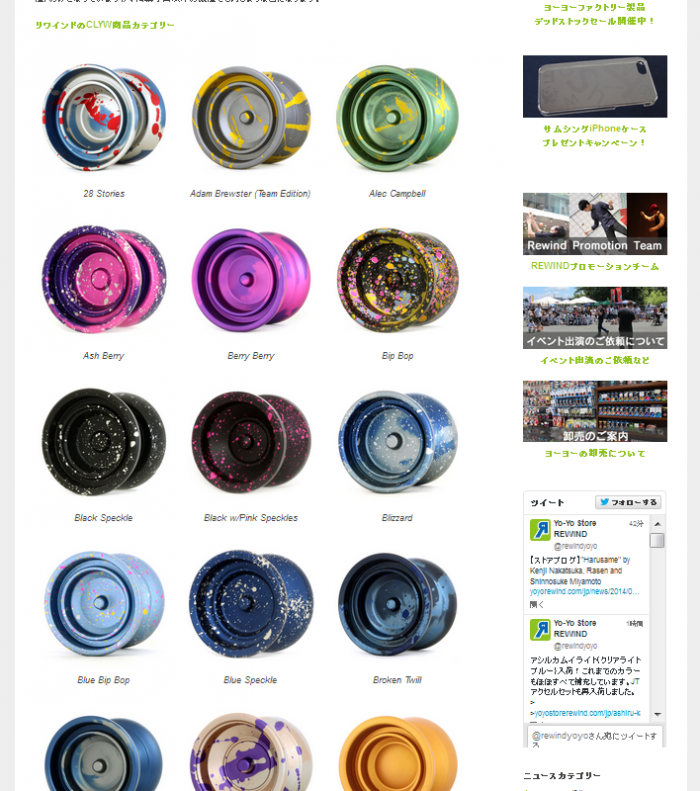
Task: Open the Something iPhone case campaign banner
Action: coord(594,87)
